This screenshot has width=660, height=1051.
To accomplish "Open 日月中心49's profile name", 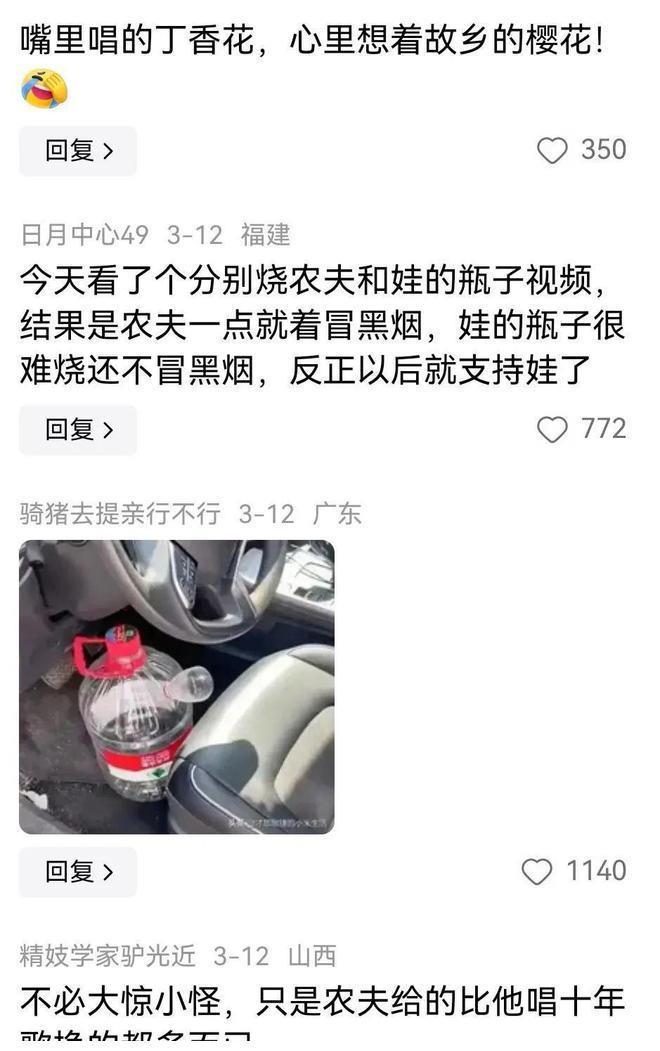I will (x=84, y=235).
